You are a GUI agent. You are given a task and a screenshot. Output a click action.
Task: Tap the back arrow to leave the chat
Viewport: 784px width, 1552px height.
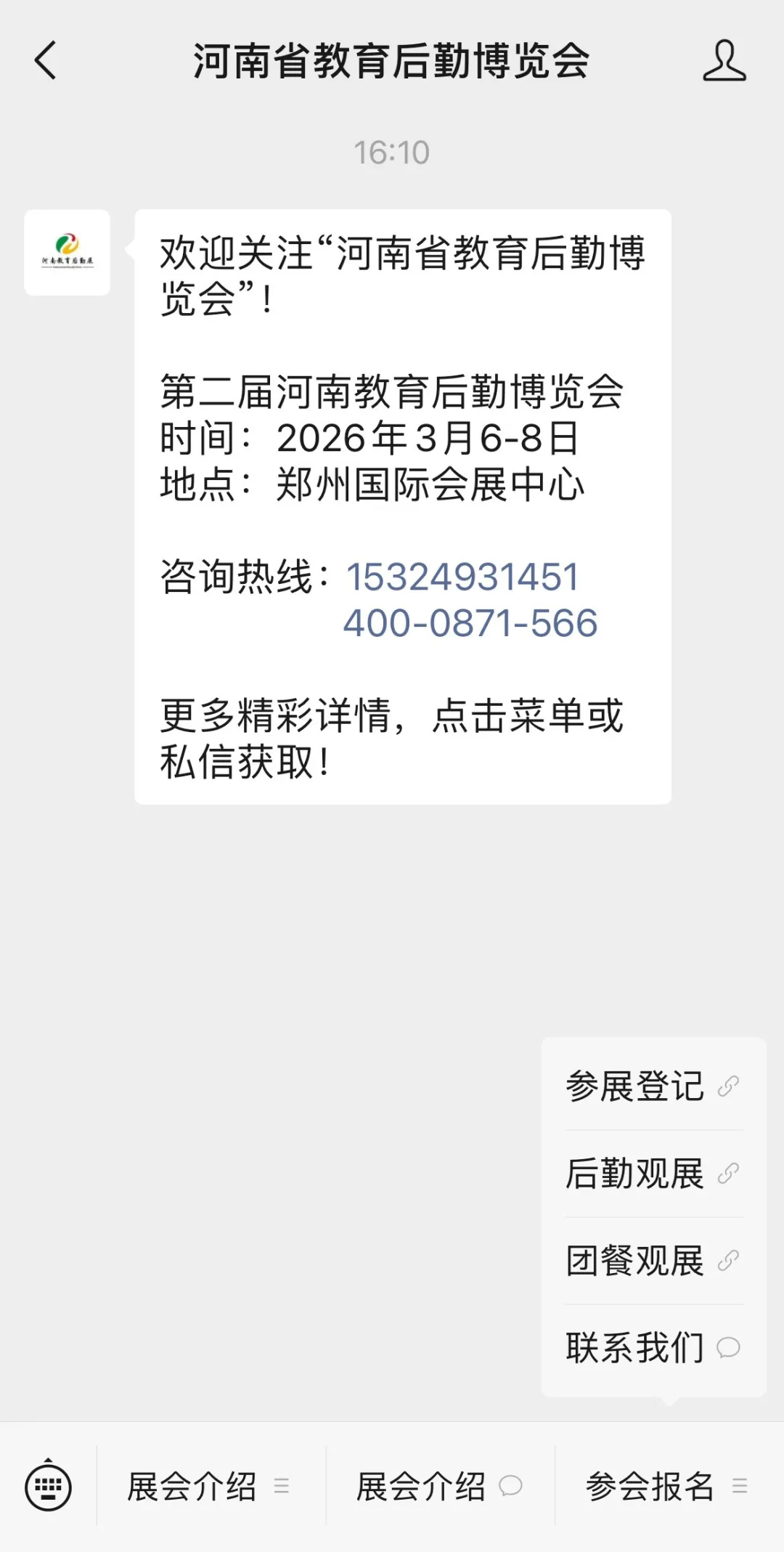coord(45,62)
